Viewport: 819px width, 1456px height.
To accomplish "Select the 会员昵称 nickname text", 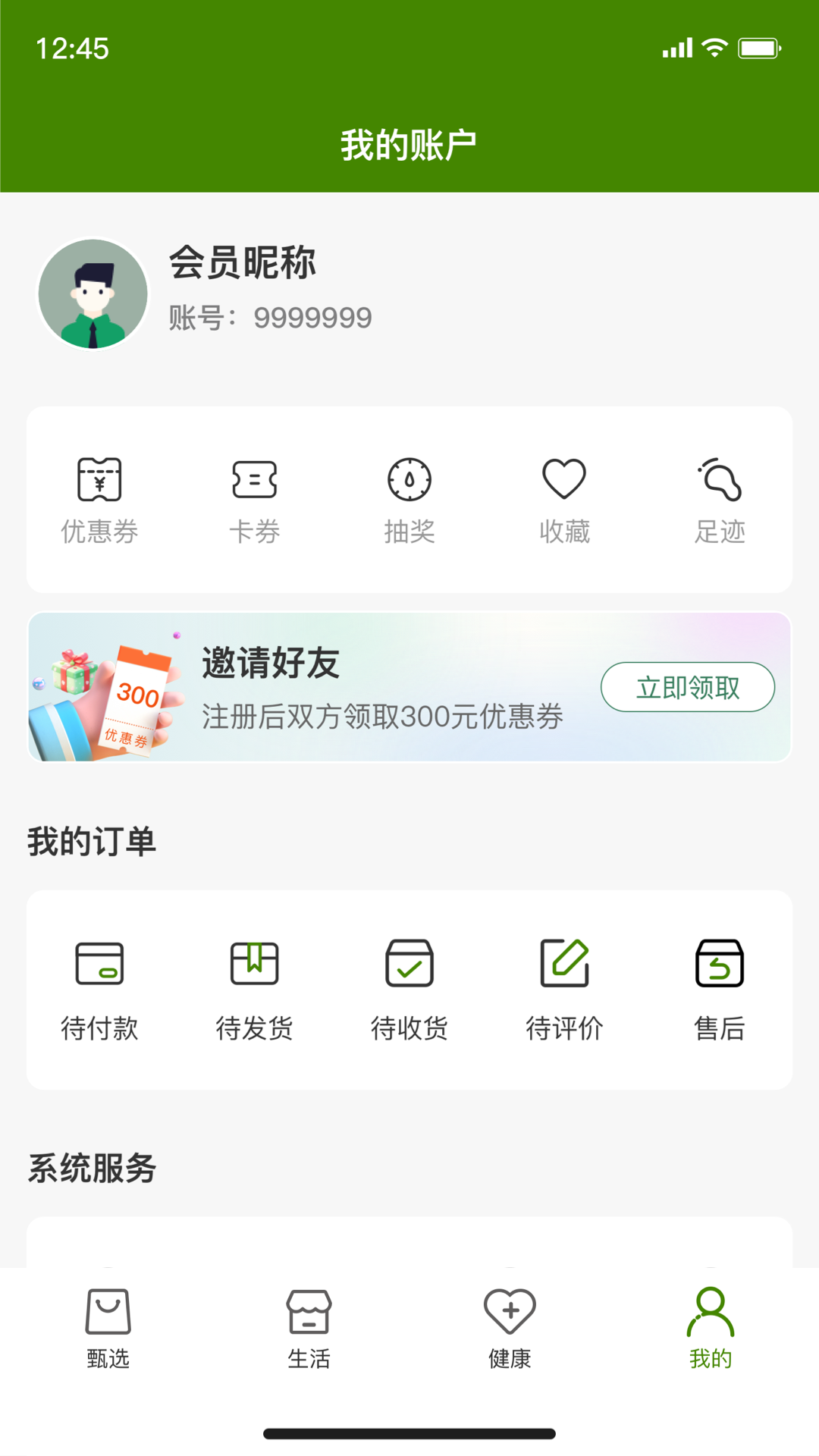I will tap(244, 265).
